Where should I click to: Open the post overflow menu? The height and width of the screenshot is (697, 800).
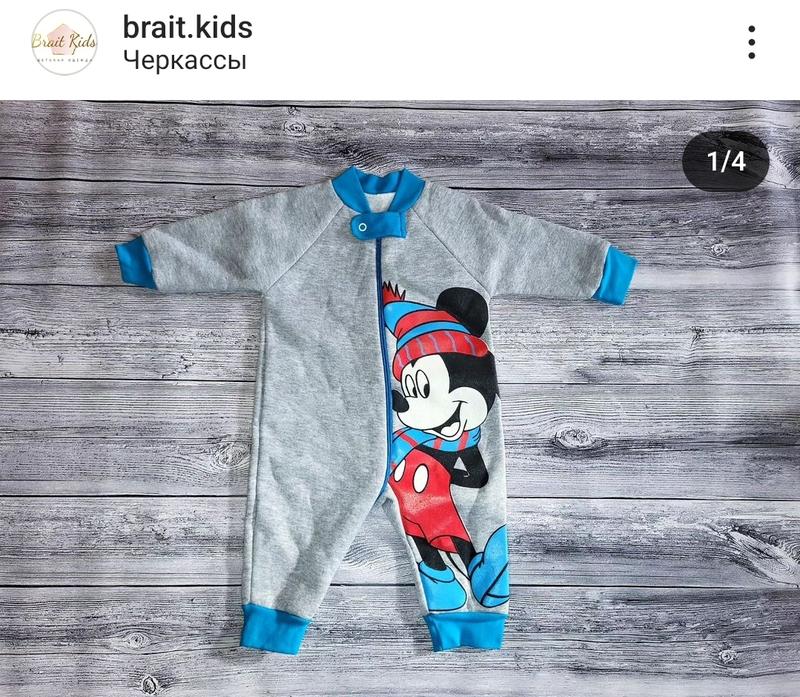coord(751,42)
